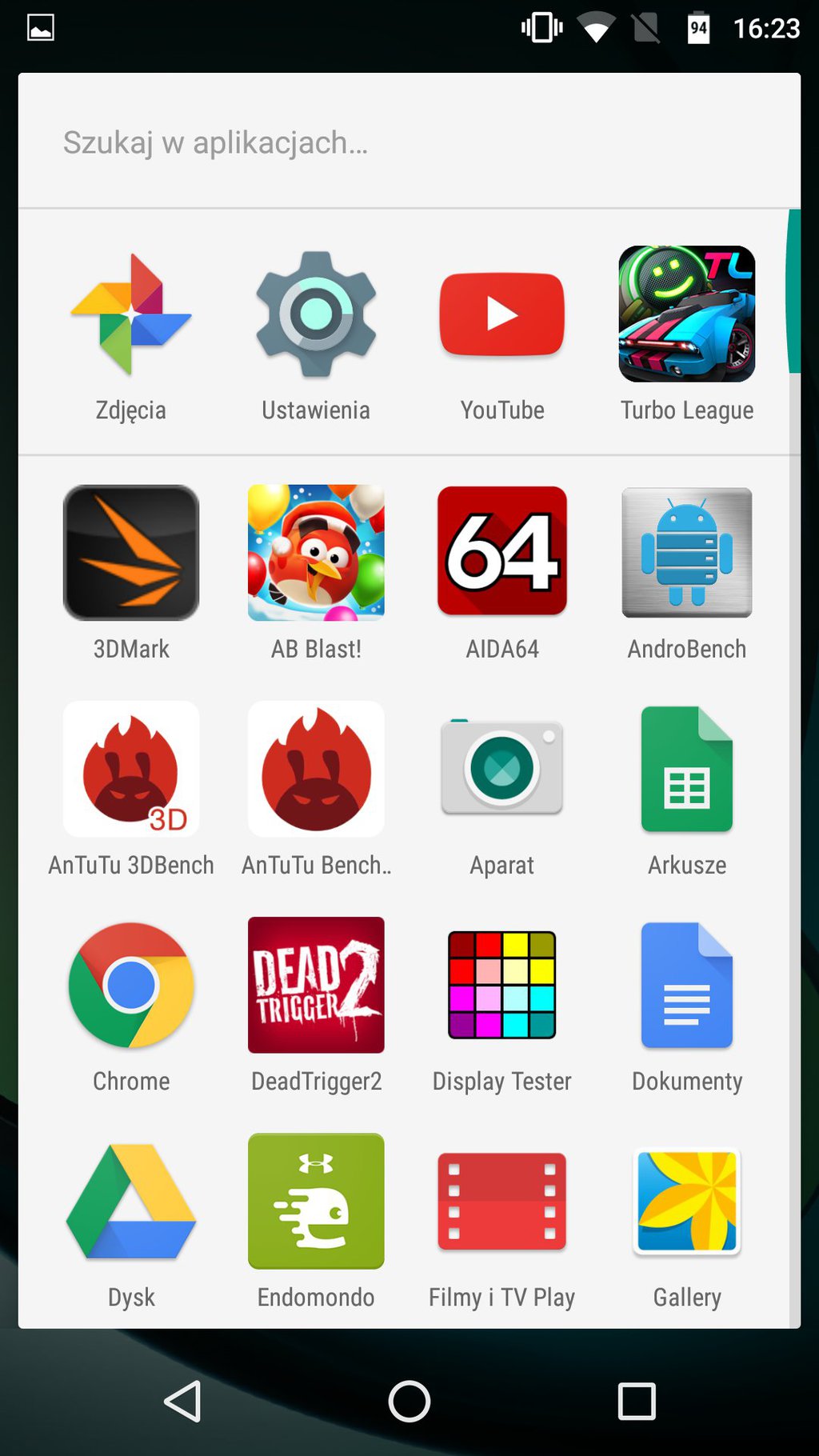
Task: Launch AB Blast! game
Action: 316,553
